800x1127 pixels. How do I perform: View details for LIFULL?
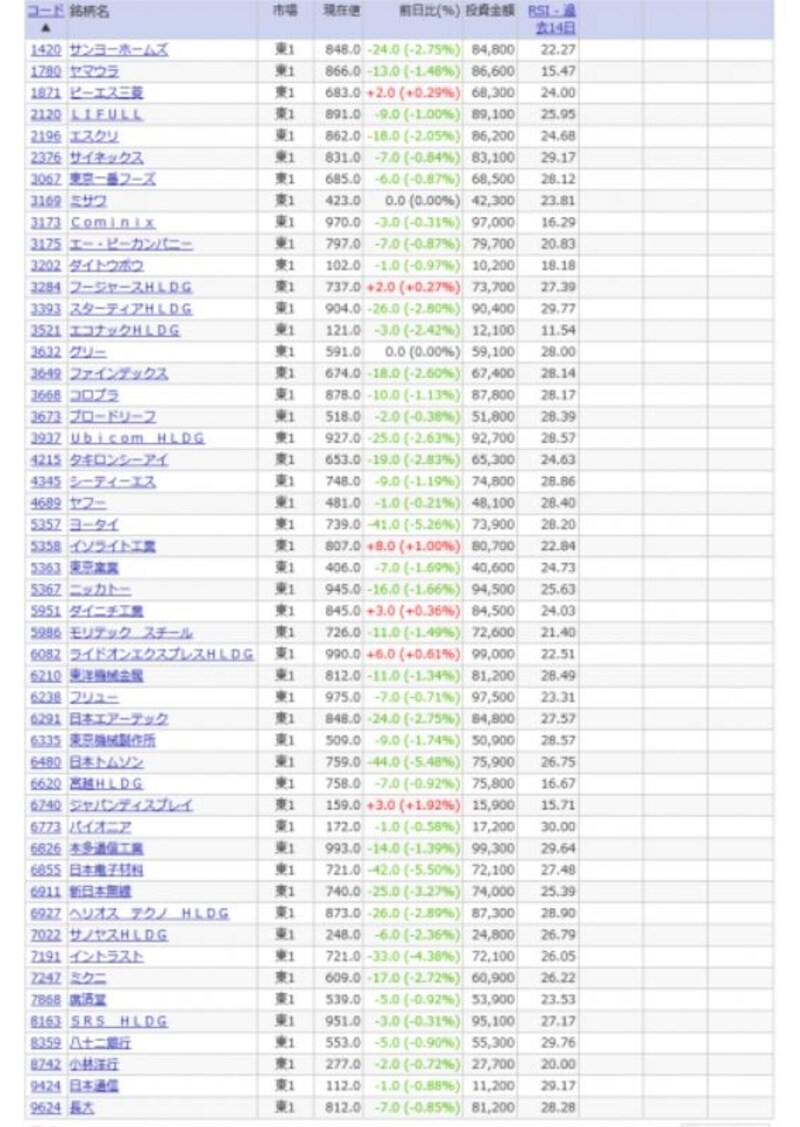click(x=106, y=115)
